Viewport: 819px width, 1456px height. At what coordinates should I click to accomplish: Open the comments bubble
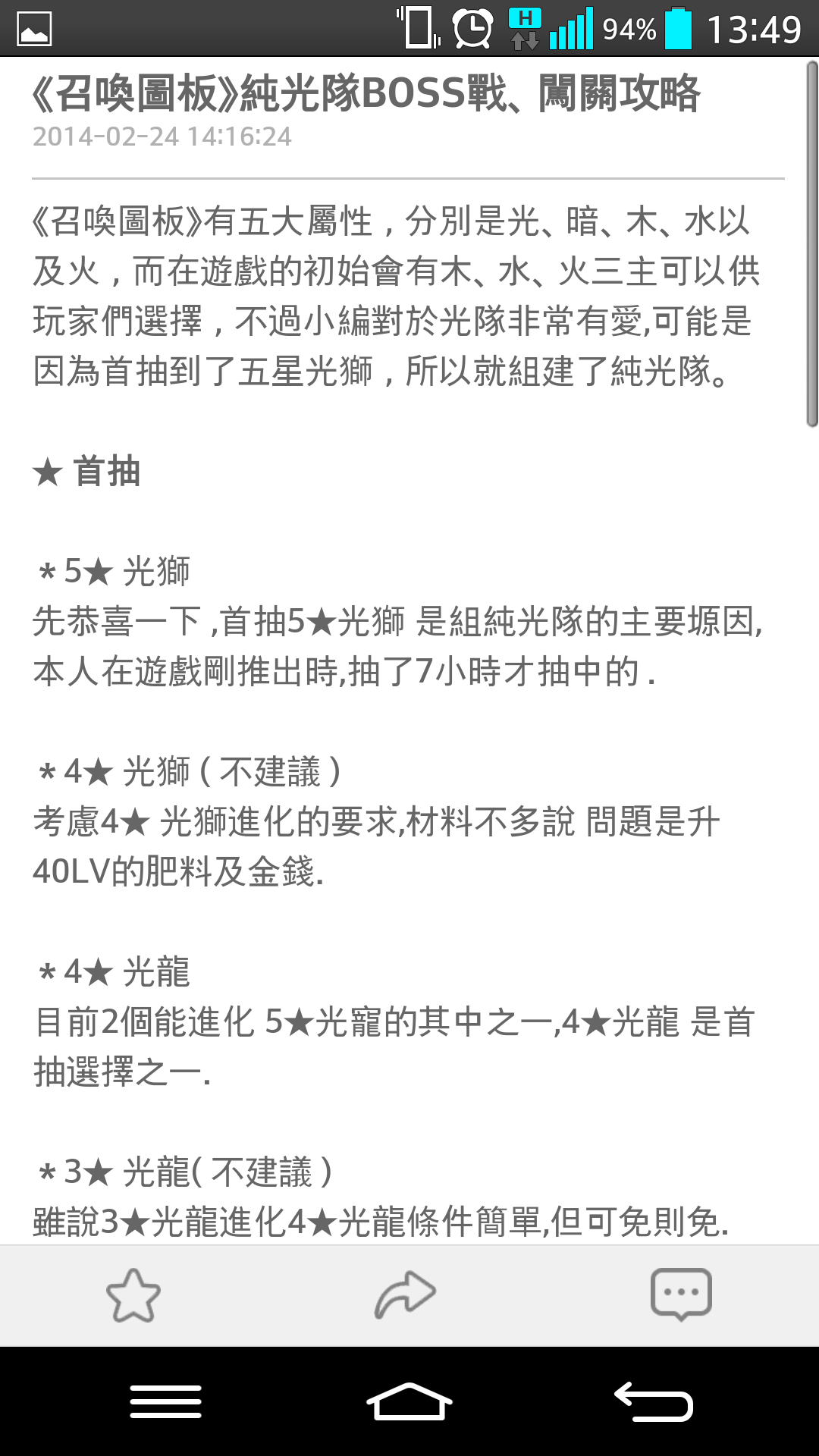click(x=681, y=1294)
